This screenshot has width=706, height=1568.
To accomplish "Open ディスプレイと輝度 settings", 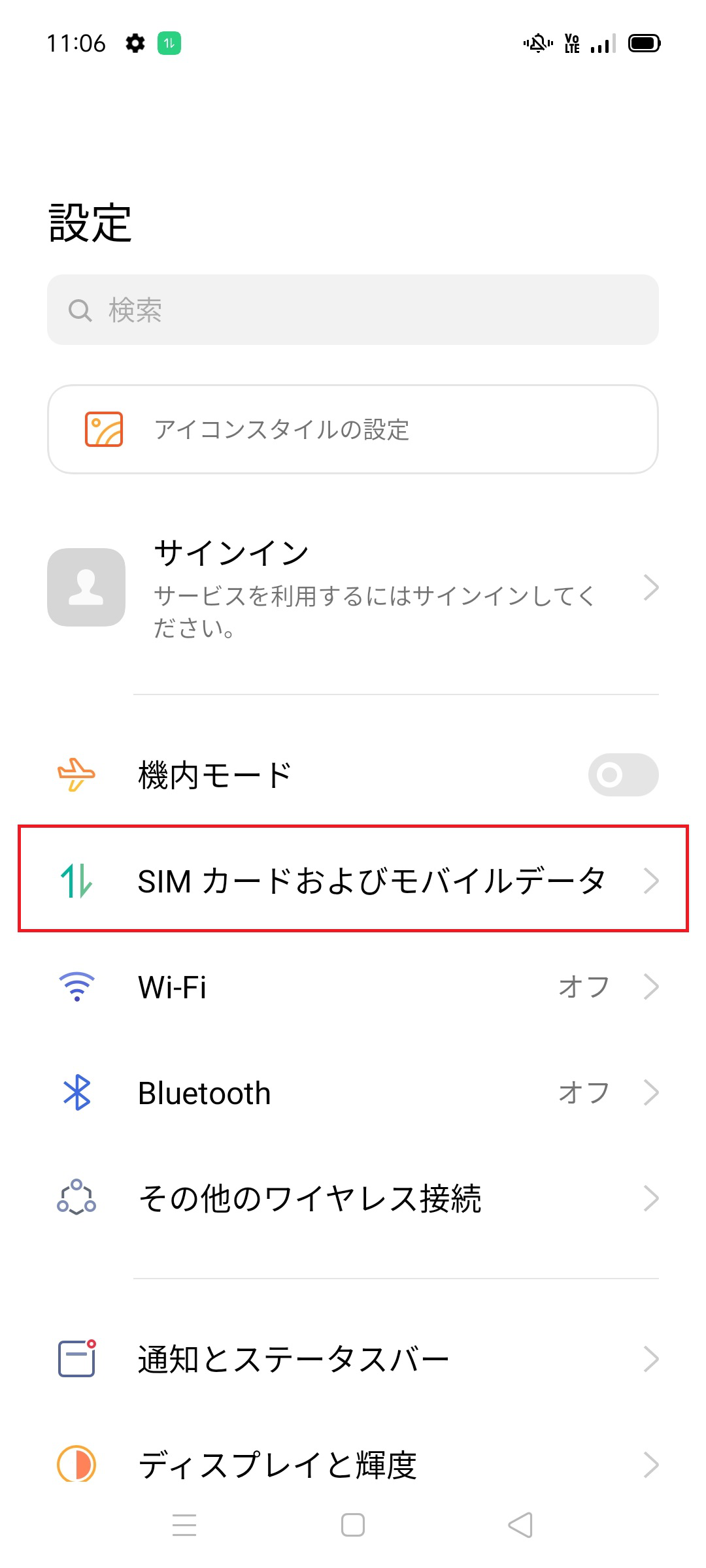I will [x=353, y=1463].
